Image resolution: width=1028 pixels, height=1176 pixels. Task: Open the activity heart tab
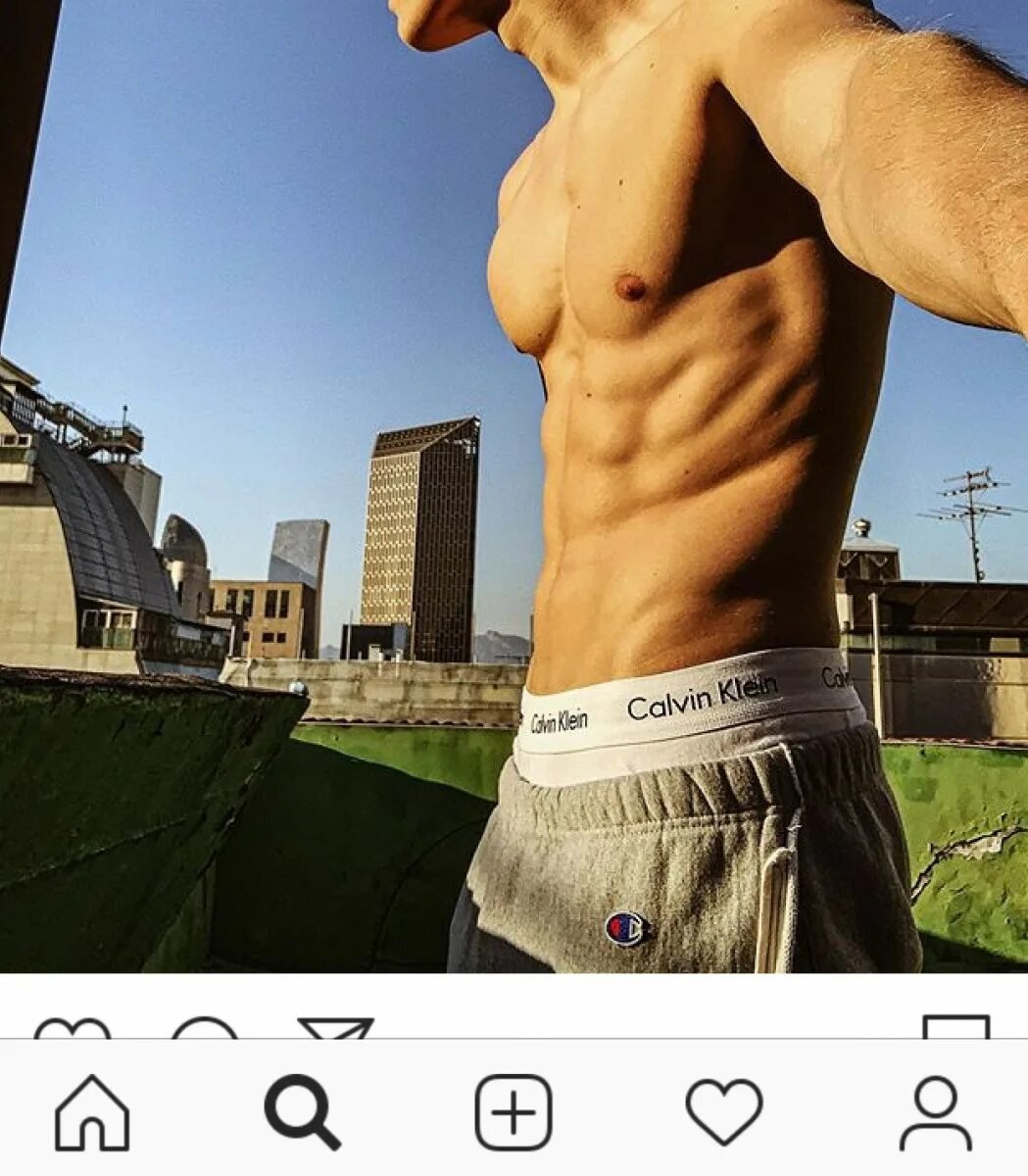click(x=724, y=1112)
